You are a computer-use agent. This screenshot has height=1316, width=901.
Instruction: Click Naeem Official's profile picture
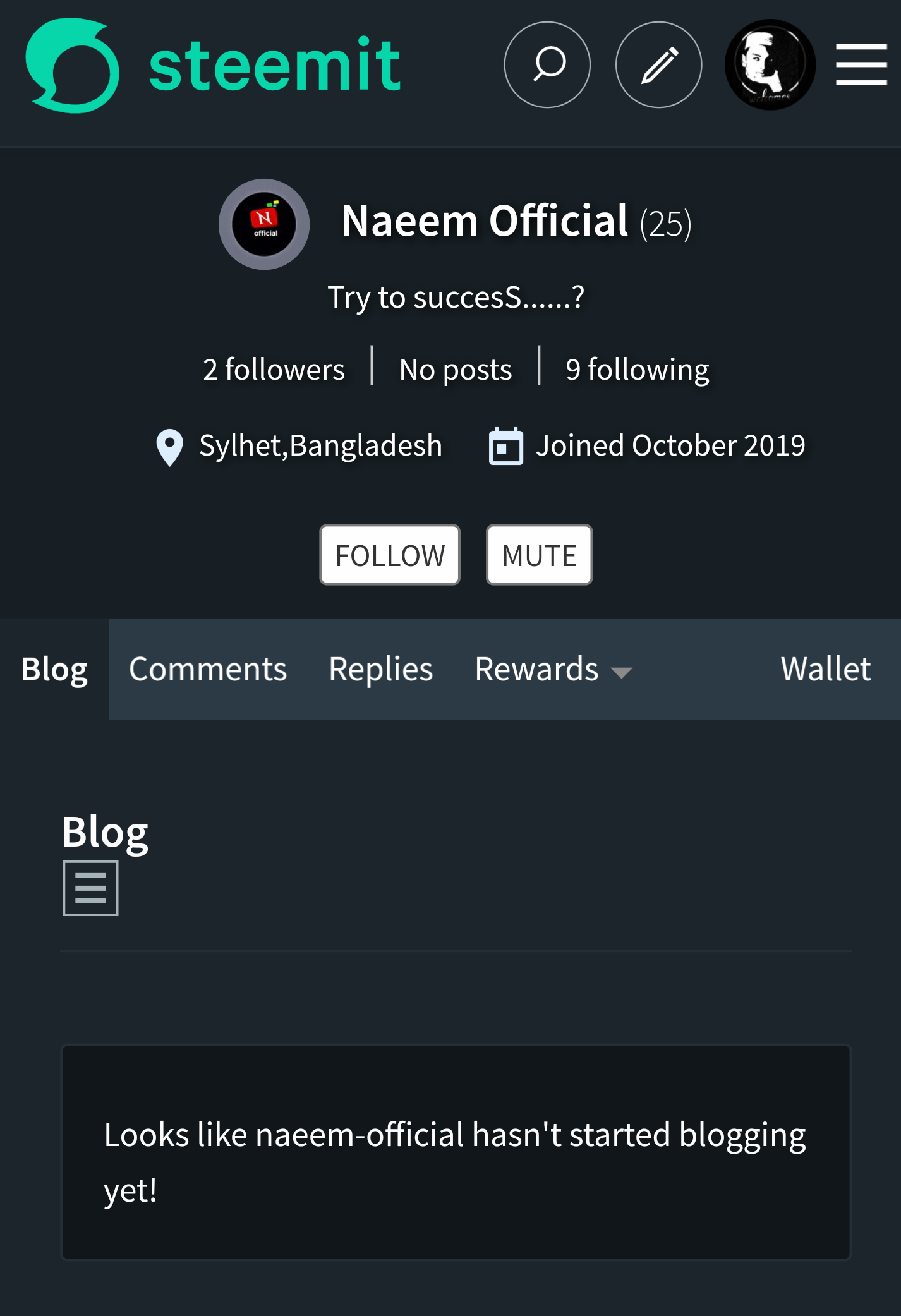(x=263, y=225)
